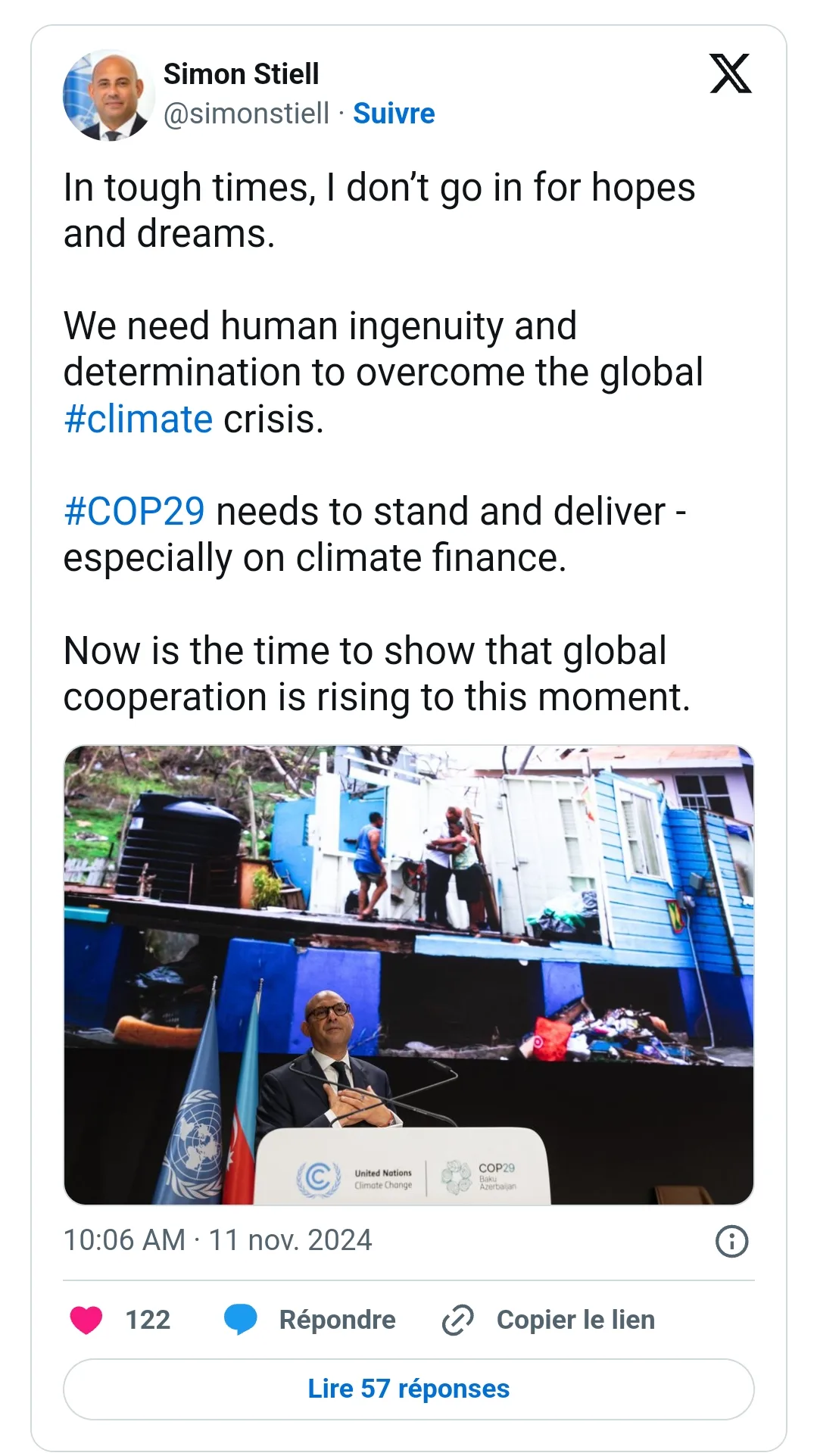Open the #COP29 hashtag
This screenshot has width=817, height=1456.
pos(134,511)
